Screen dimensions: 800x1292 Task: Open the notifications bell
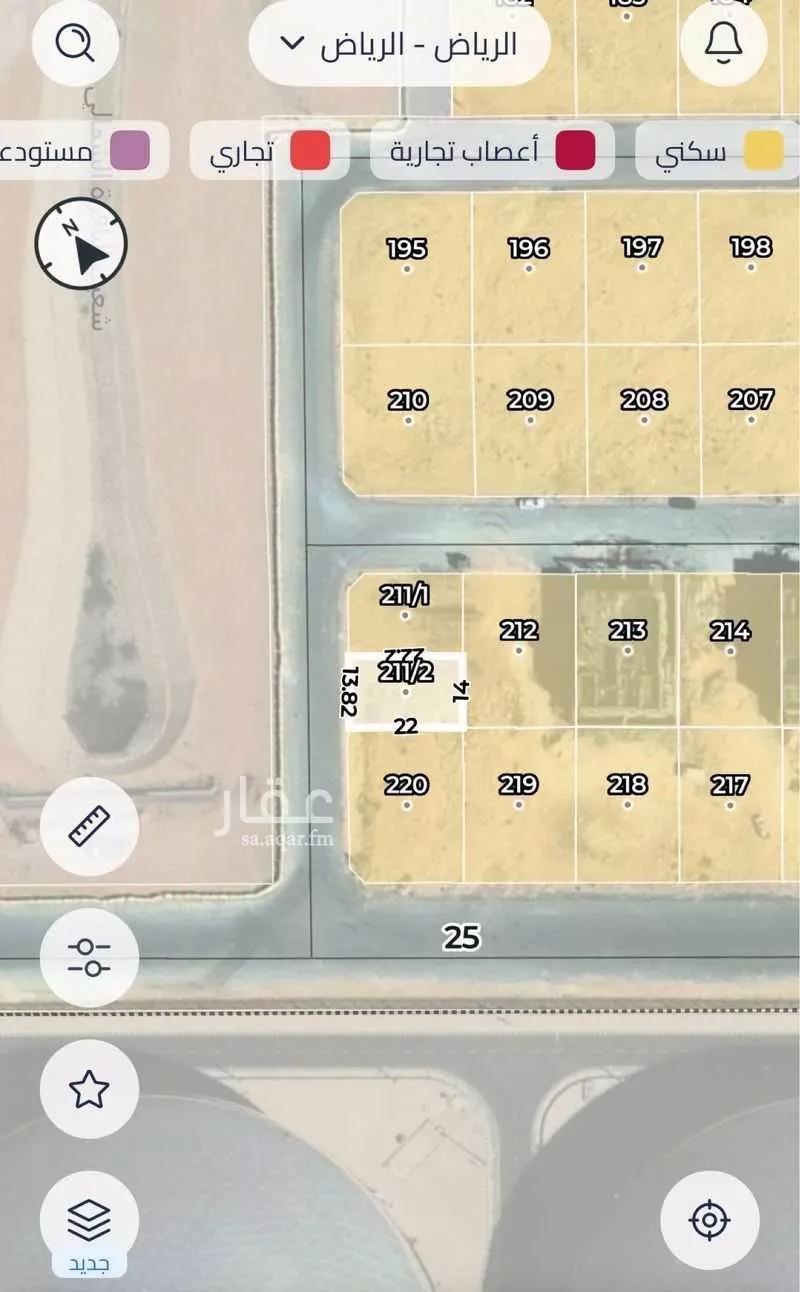pyautogui.click(x=723, y=43)
